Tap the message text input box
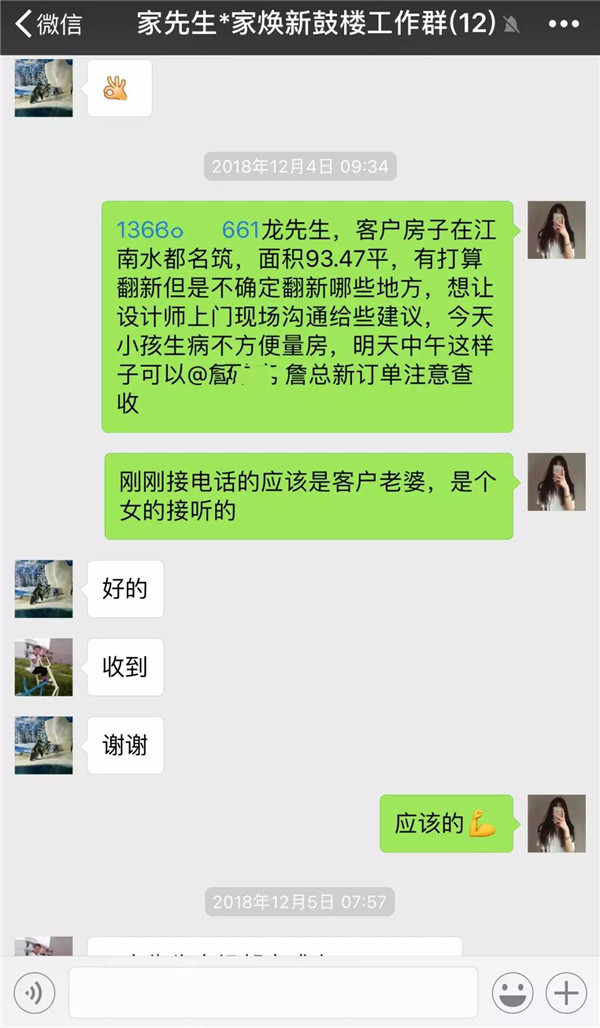The image size is (600, 1028). click(273, 993)
